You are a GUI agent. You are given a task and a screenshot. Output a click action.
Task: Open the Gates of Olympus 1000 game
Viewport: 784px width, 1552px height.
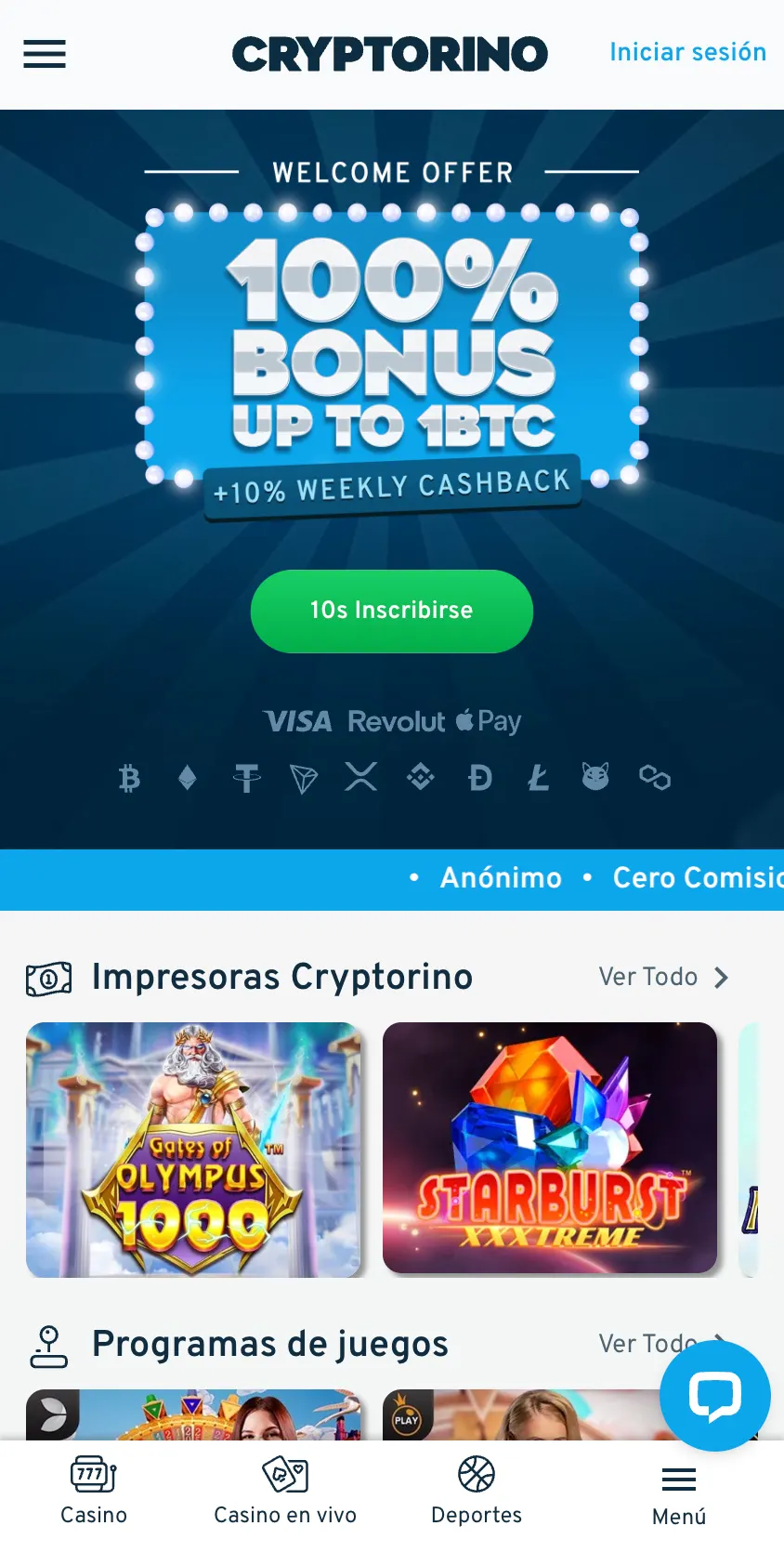coord(195,1150)
